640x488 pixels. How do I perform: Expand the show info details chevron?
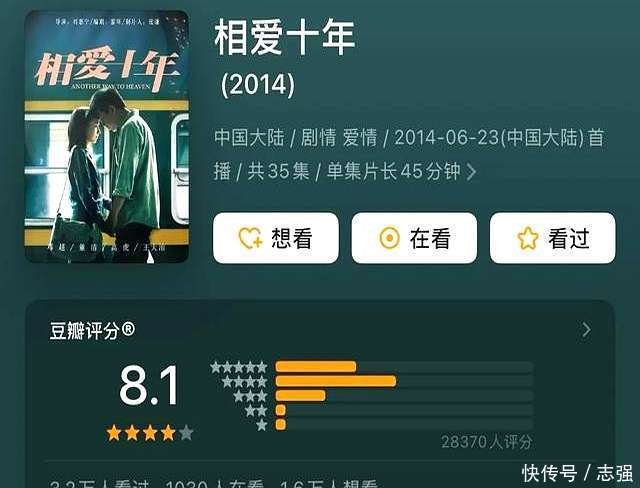472,172
